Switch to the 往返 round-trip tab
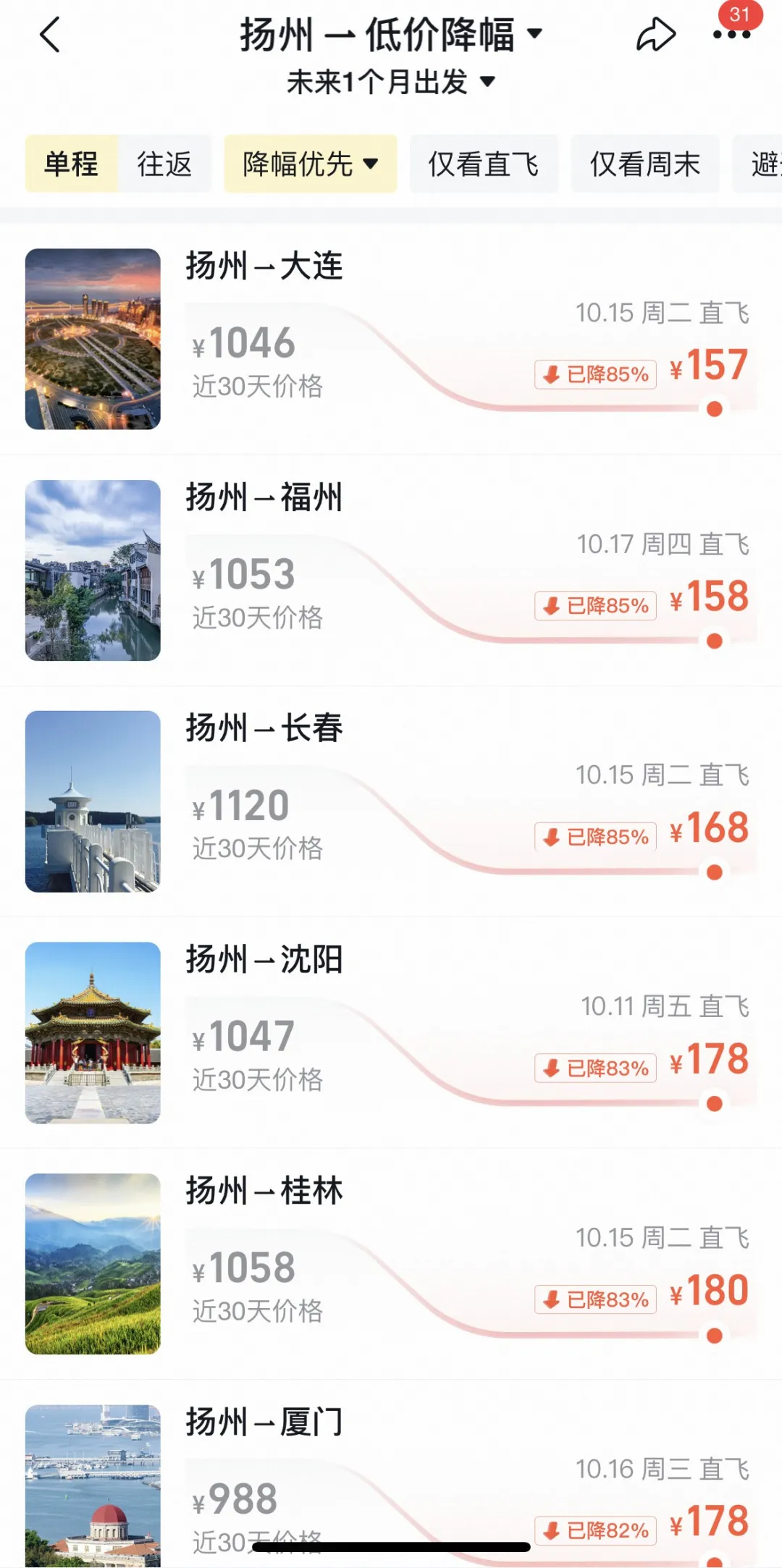 164,164
